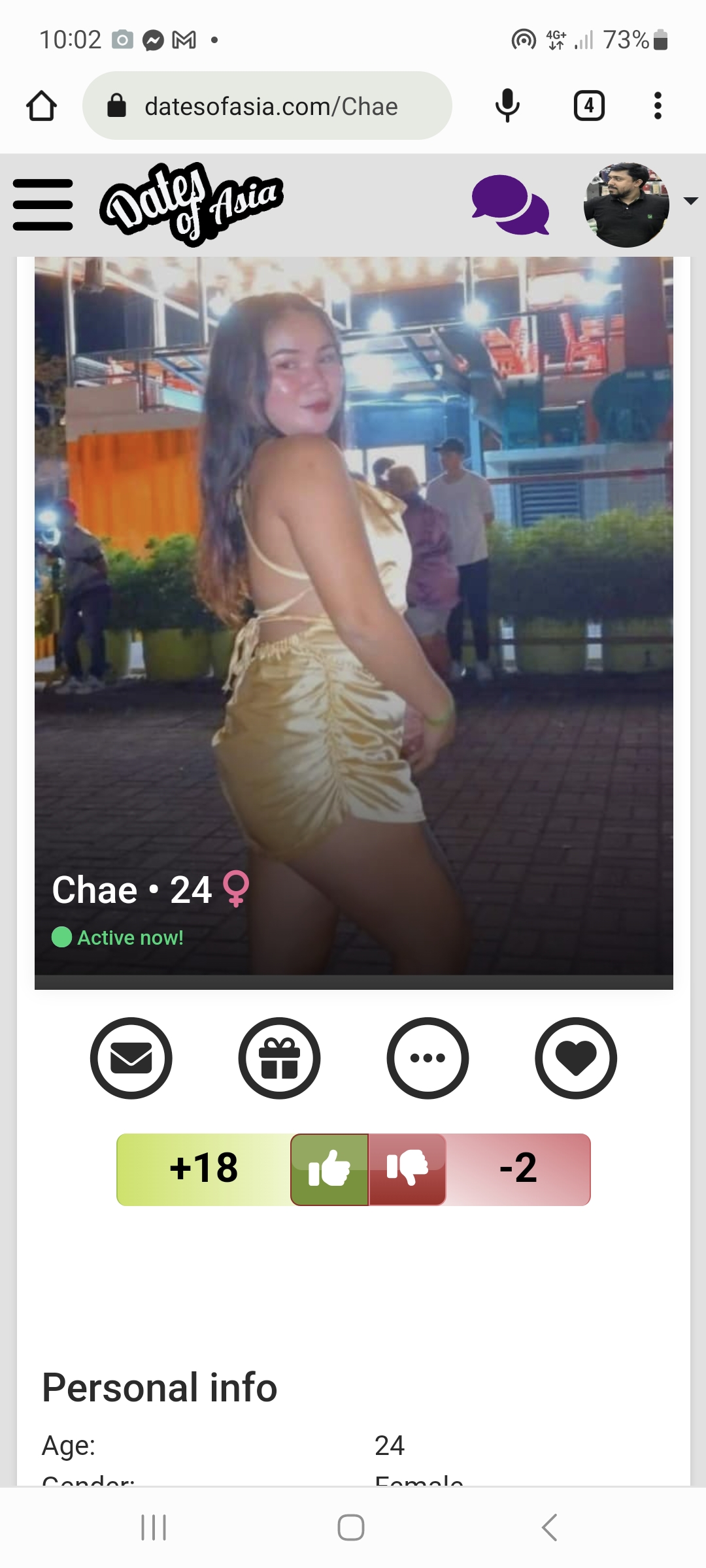Go back using system navigation
706x1568 pixels.
point(550,1527)
